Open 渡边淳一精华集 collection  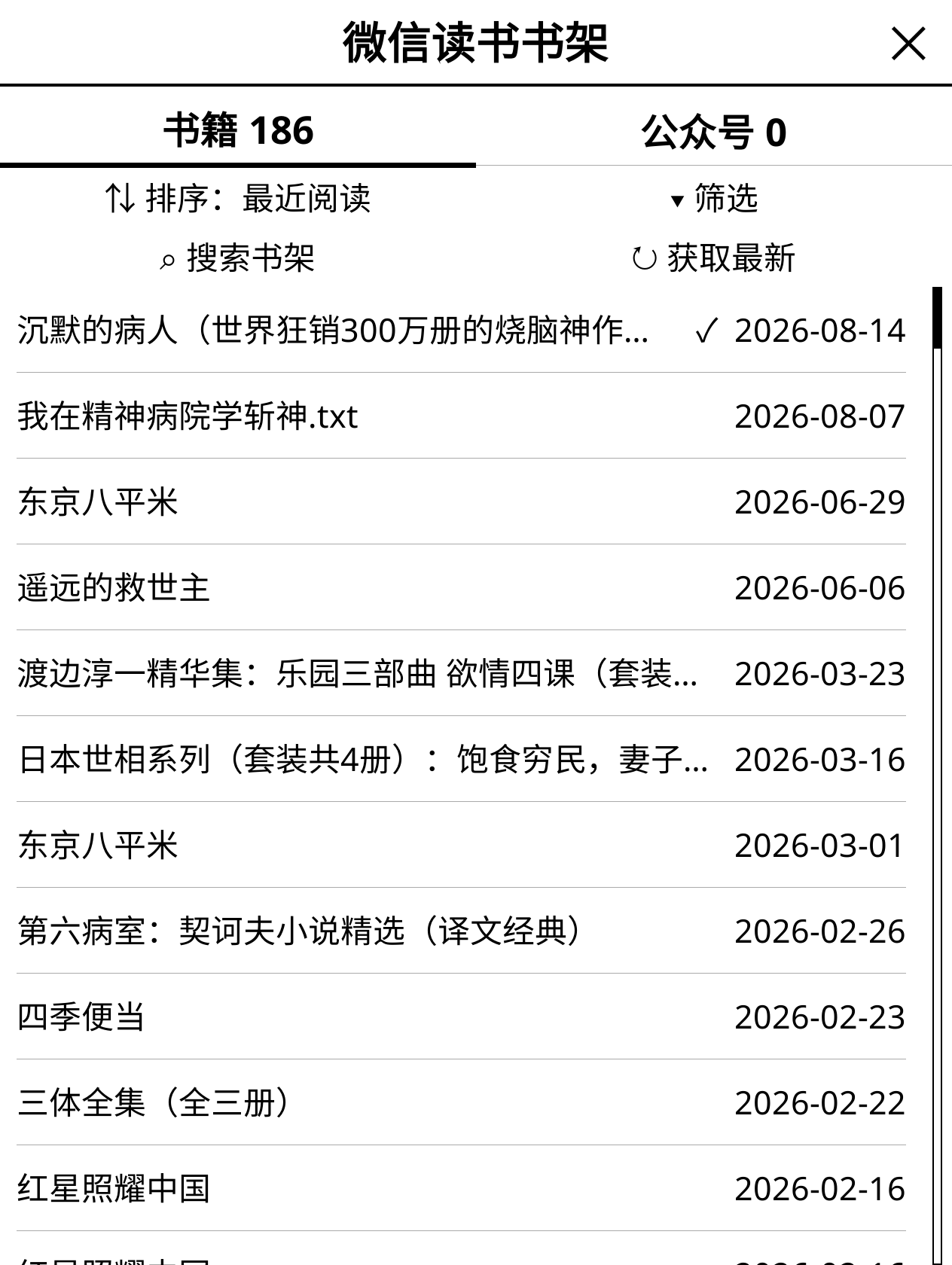click(461, 673)
